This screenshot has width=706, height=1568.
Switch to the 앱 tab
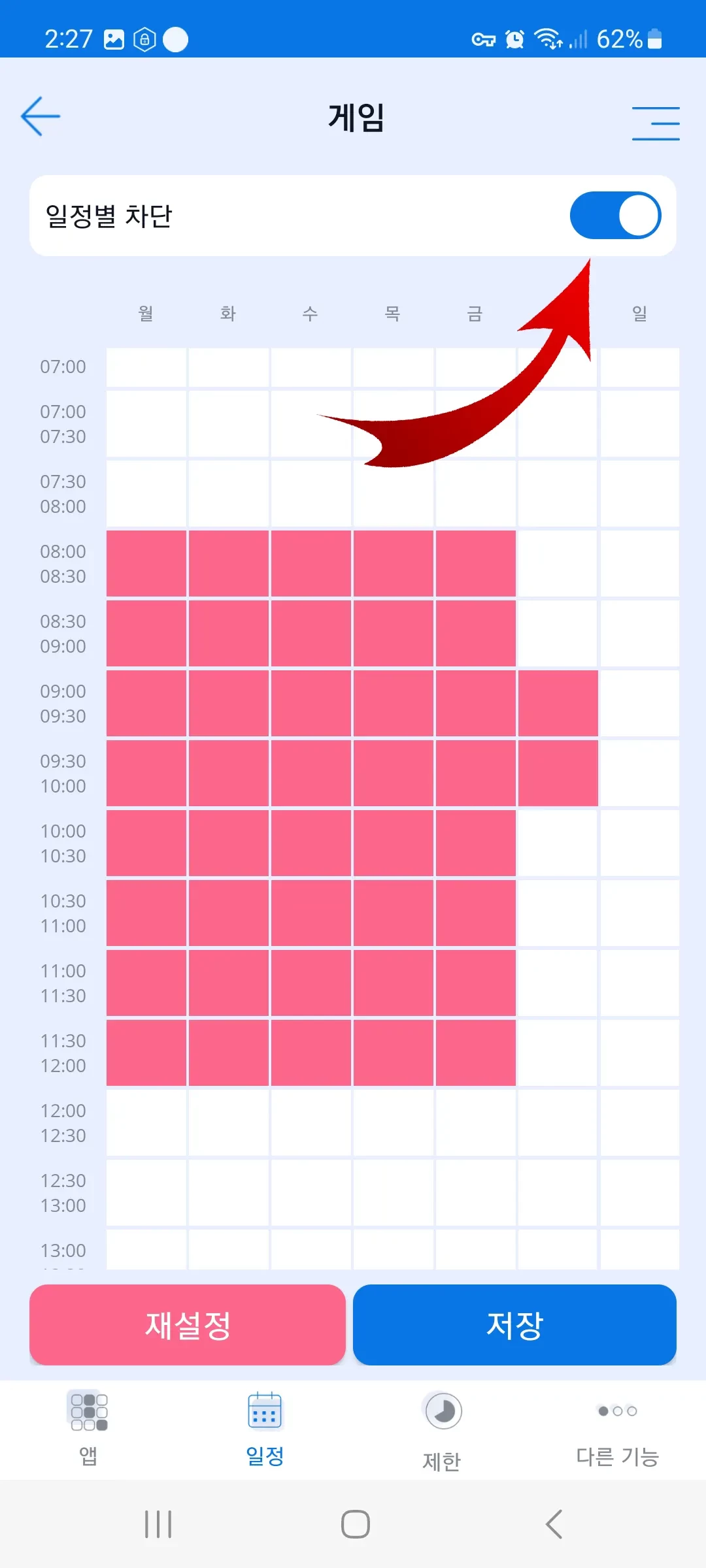pyautogui.click(x=88, y=1428)
